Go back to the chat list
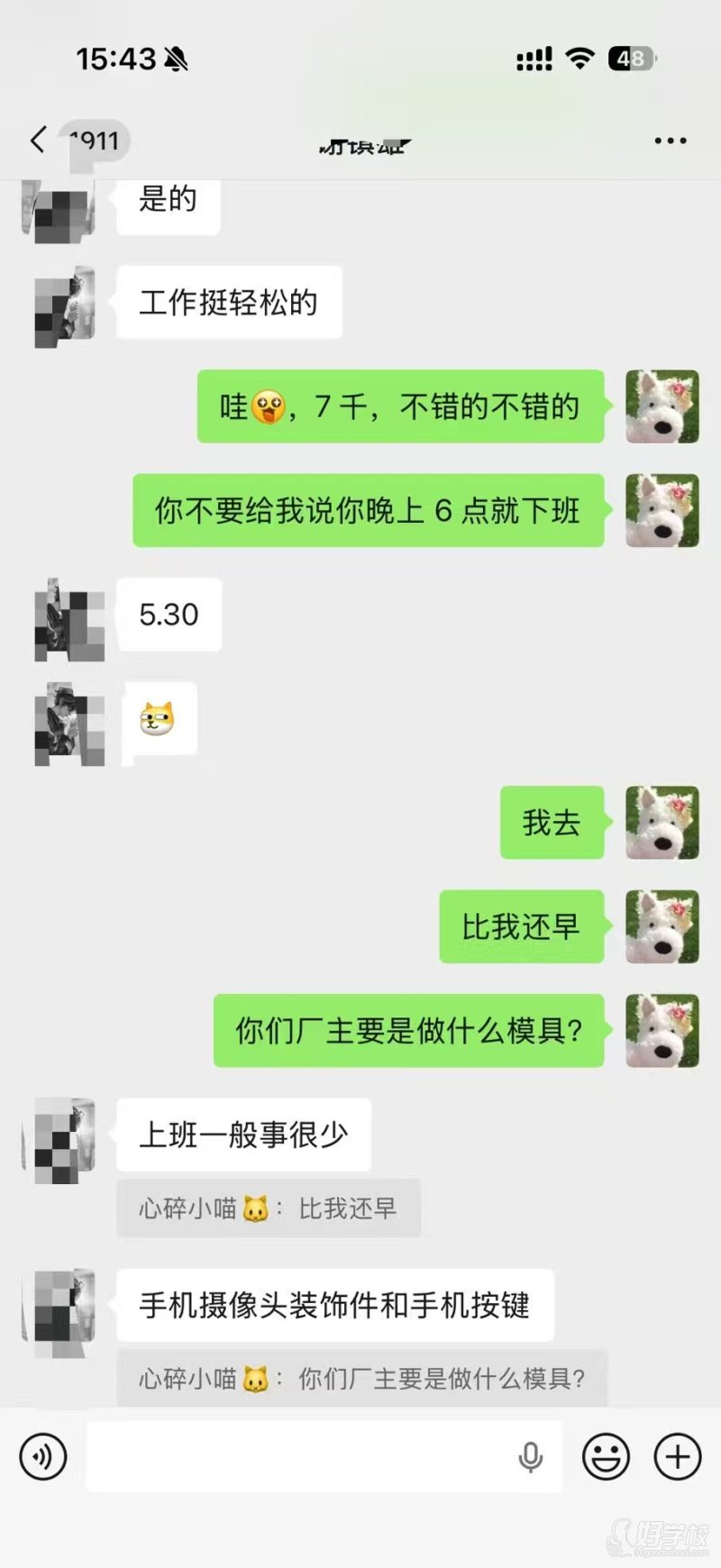721x1568 pixels. (38, 141)
